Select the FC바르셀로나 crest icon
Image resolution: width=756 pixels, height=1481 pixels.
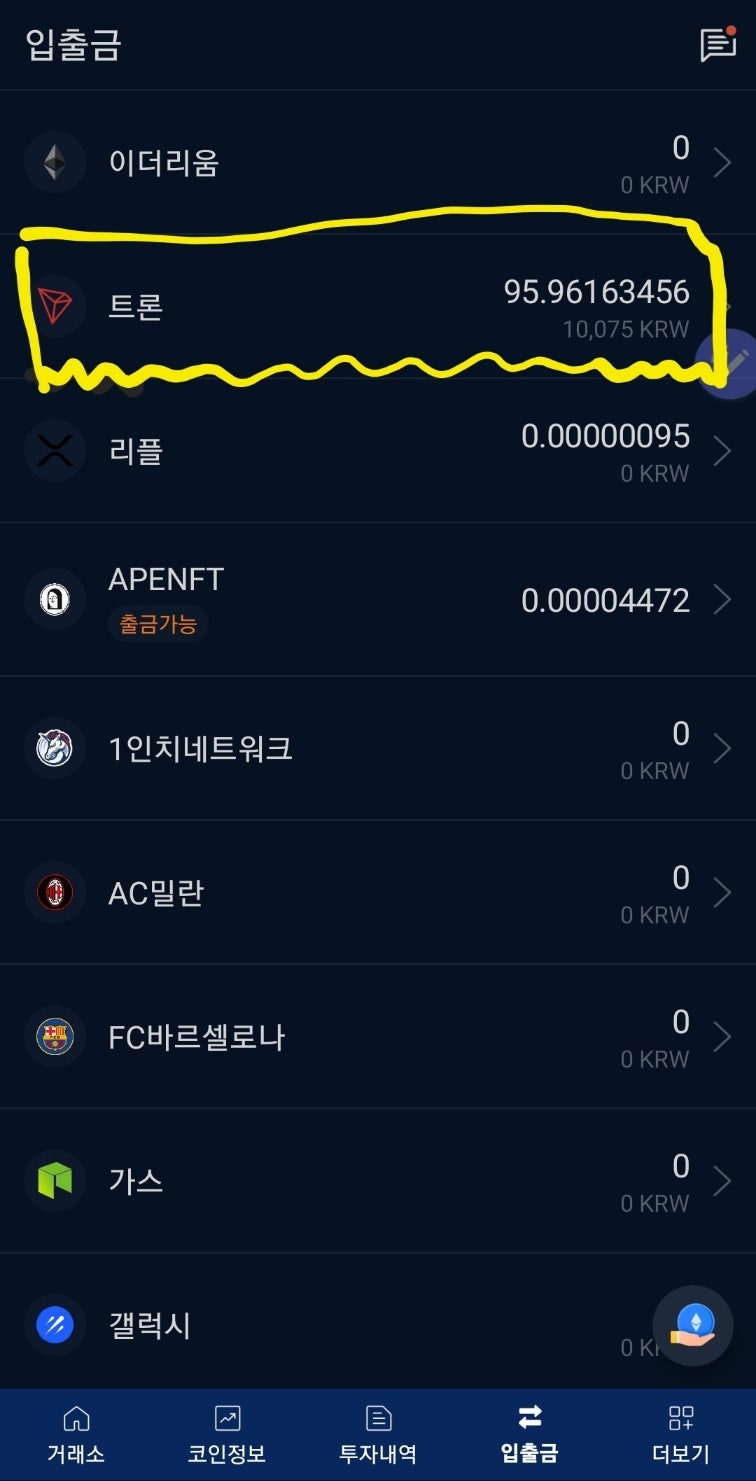tap(55, 1037)
